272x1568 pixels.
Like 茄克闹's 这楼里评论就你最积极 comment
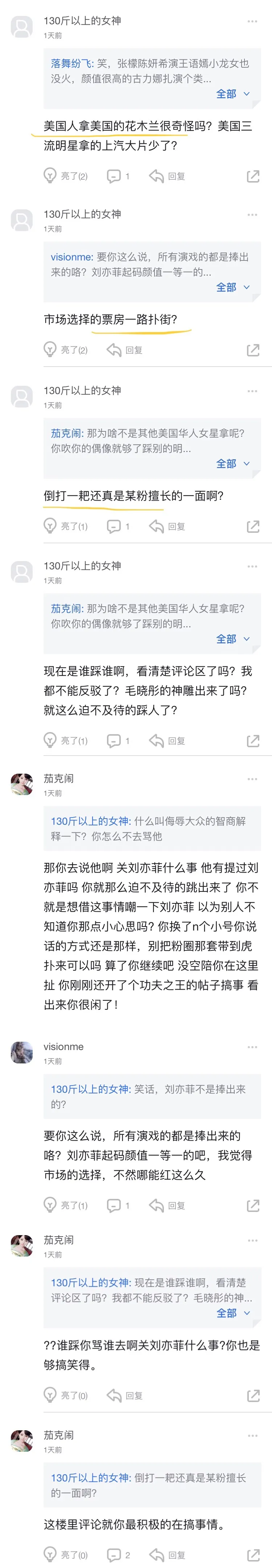click(x=51, y=1555)
